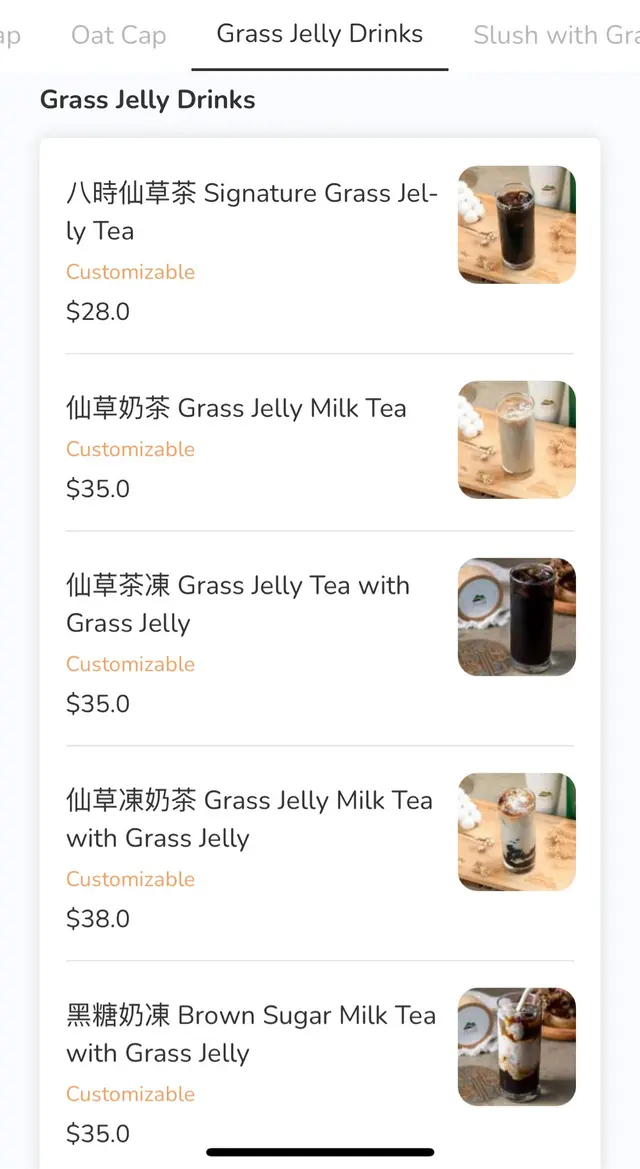This screenshot has width=640, height=1169.
Task: Switch to the Oat Cap tab
Action: (x=118, y=36)
